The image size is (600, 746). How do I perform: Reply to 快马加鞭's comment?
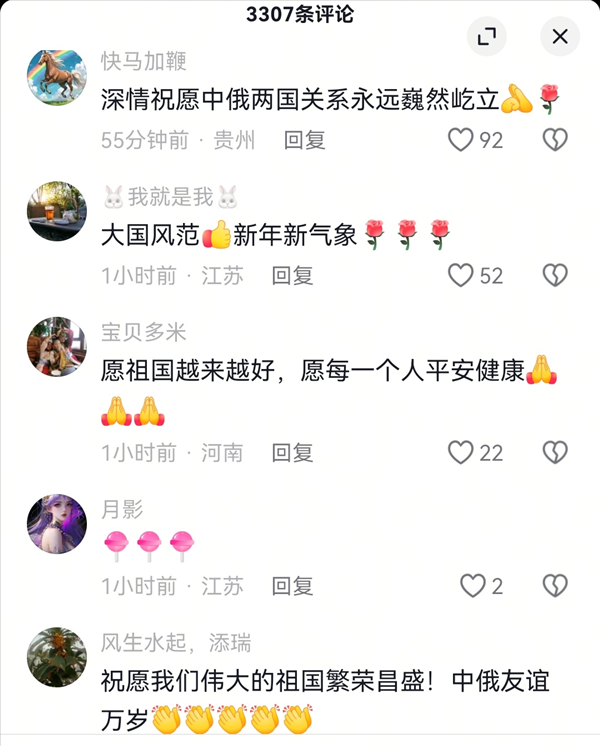click(x=305, y=140)
